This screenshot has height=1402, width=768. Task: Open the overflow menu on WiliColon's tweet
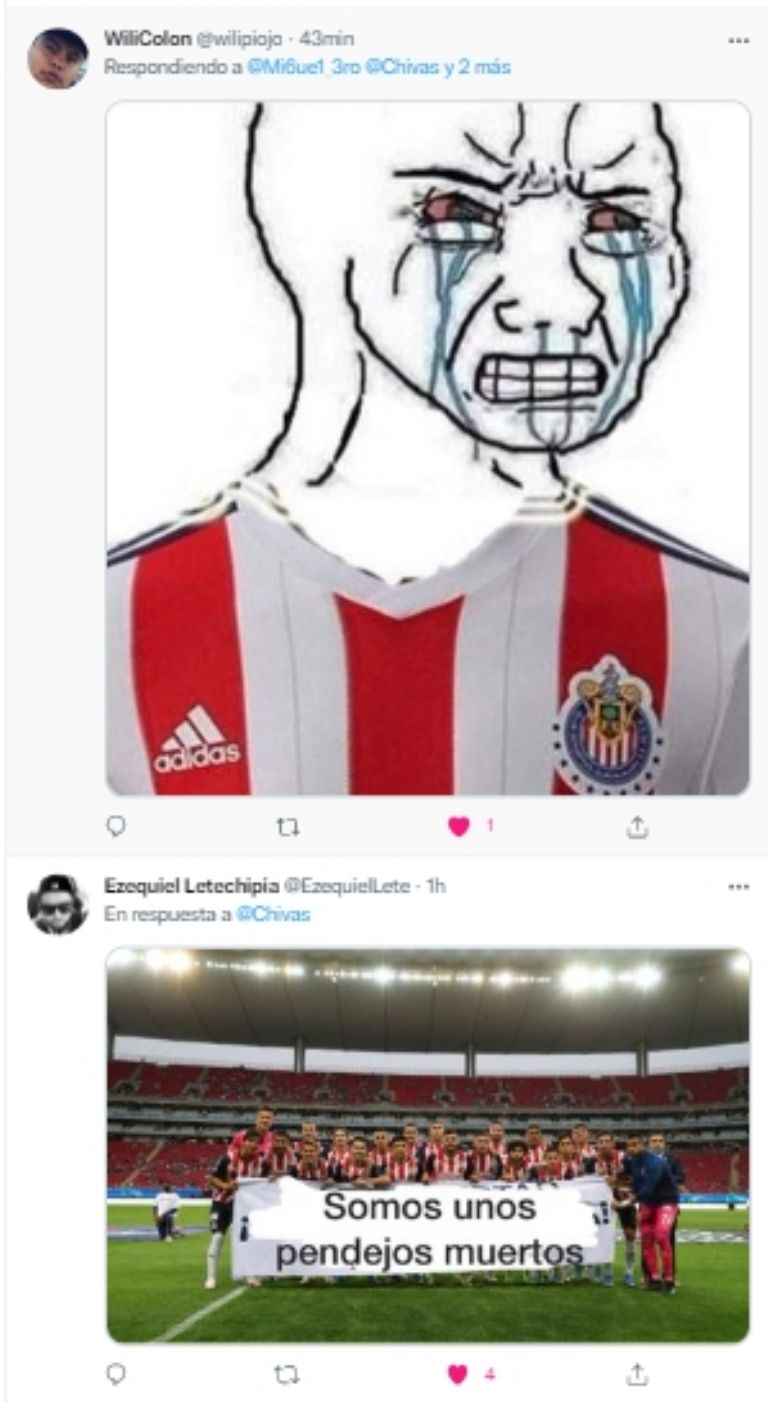point(738,42)
